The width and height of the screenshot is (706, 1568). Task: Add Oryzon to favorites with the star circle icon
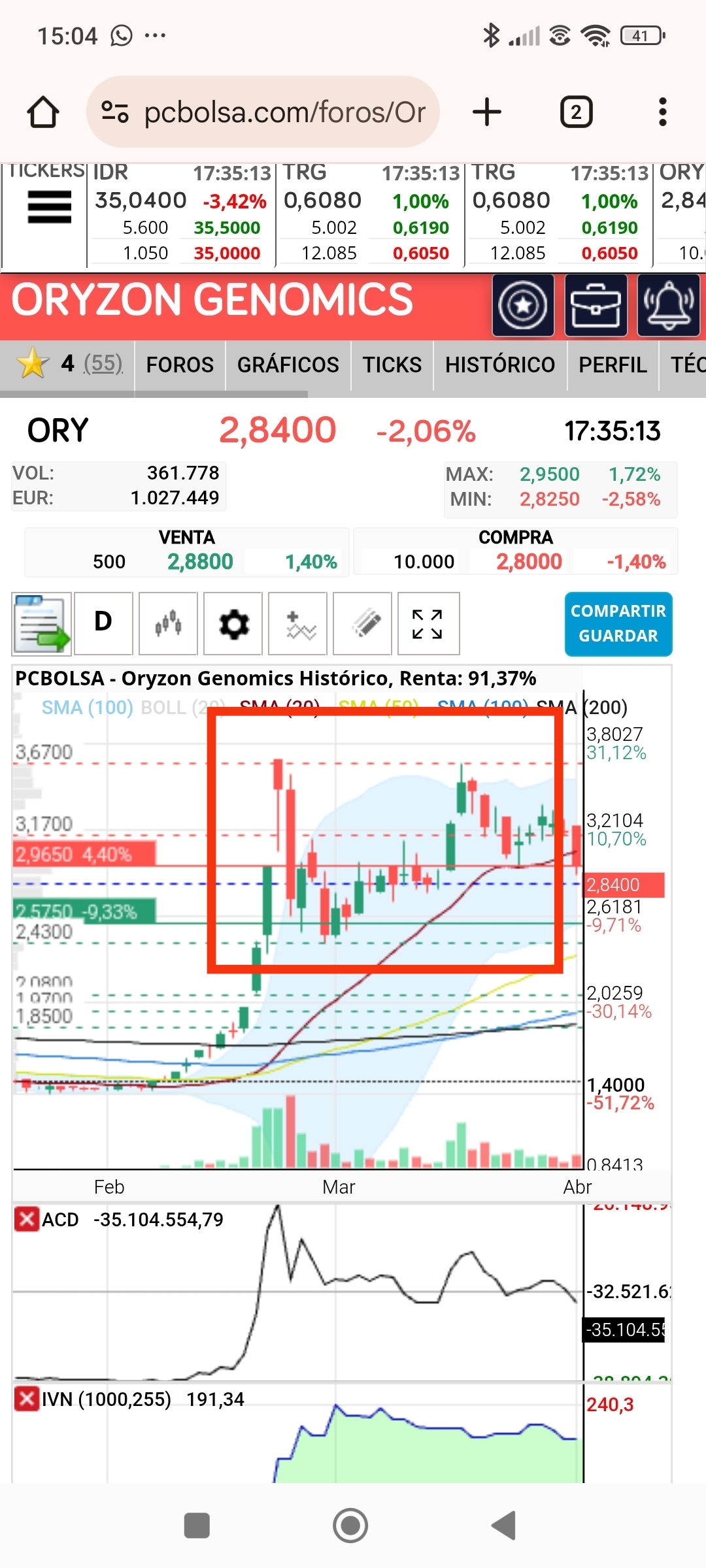pyautogui.click(x=523, y=305)
